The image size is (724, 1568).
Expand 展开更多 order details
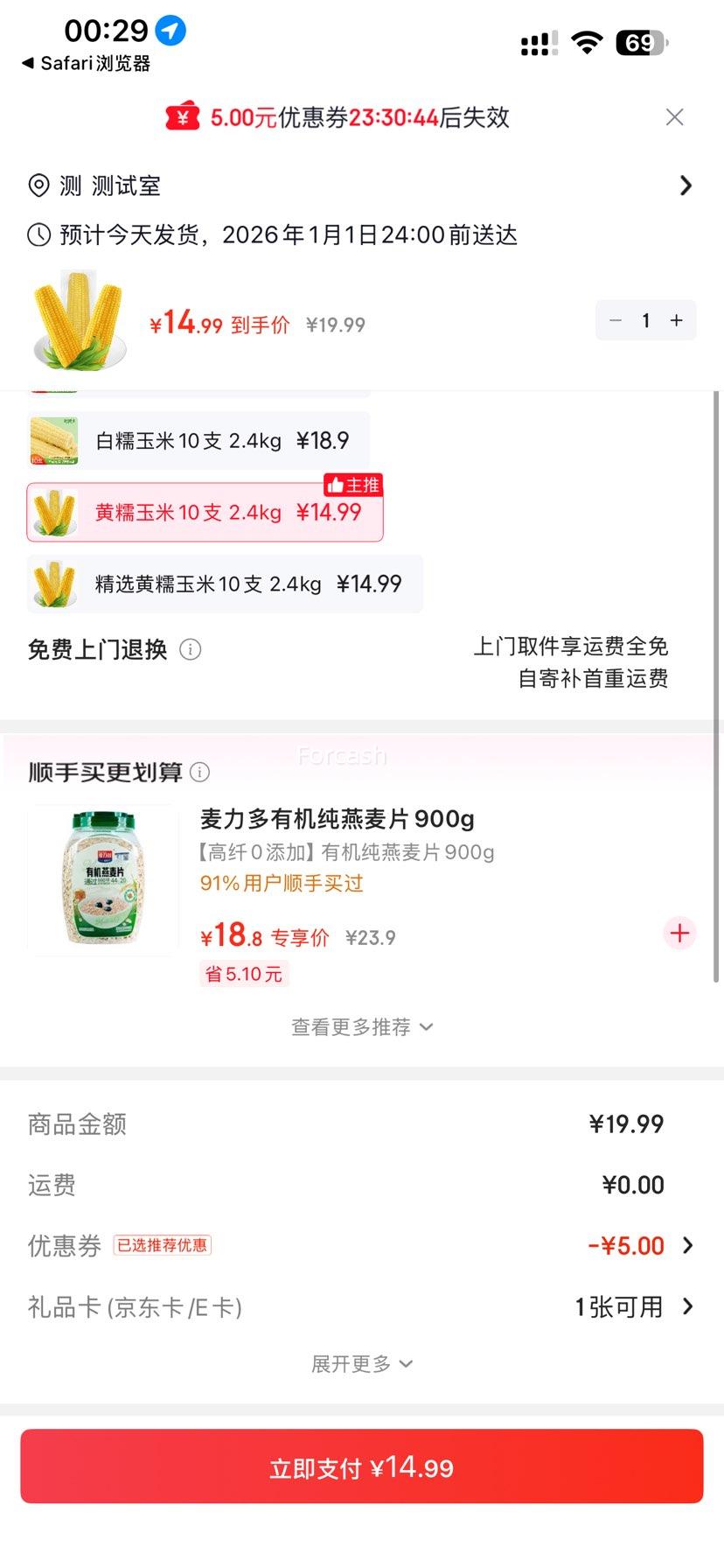click(x=362, y=1362)
